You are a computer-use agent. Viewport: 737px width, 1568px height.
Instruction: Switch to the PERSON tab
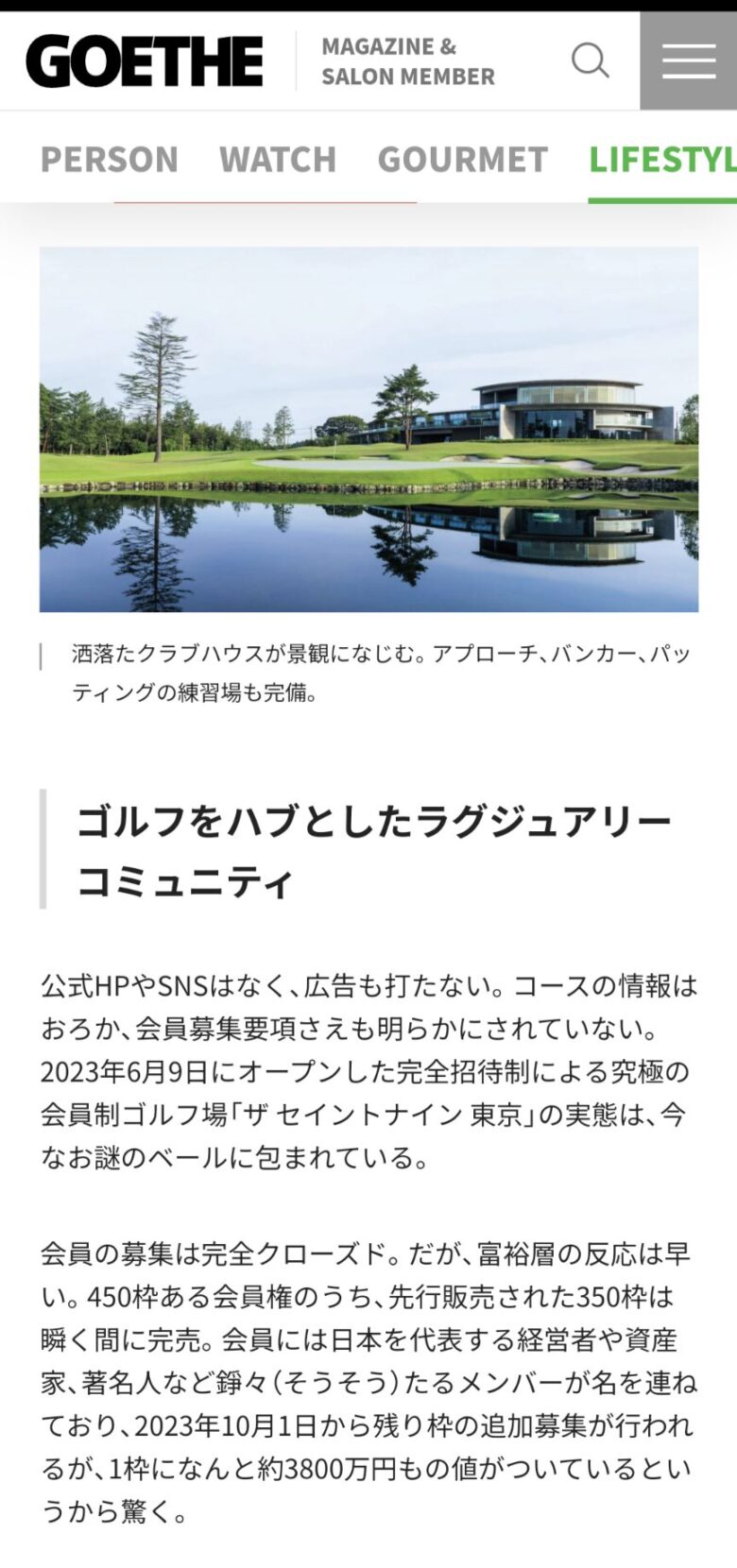click(110, 160)
